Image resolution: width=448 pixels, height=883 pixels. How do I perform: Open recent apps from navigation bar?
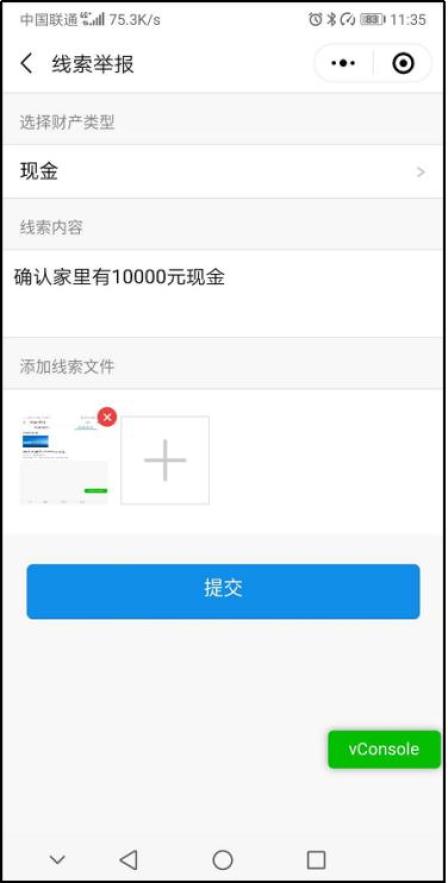pyautogui.click(x=316, y=860)
